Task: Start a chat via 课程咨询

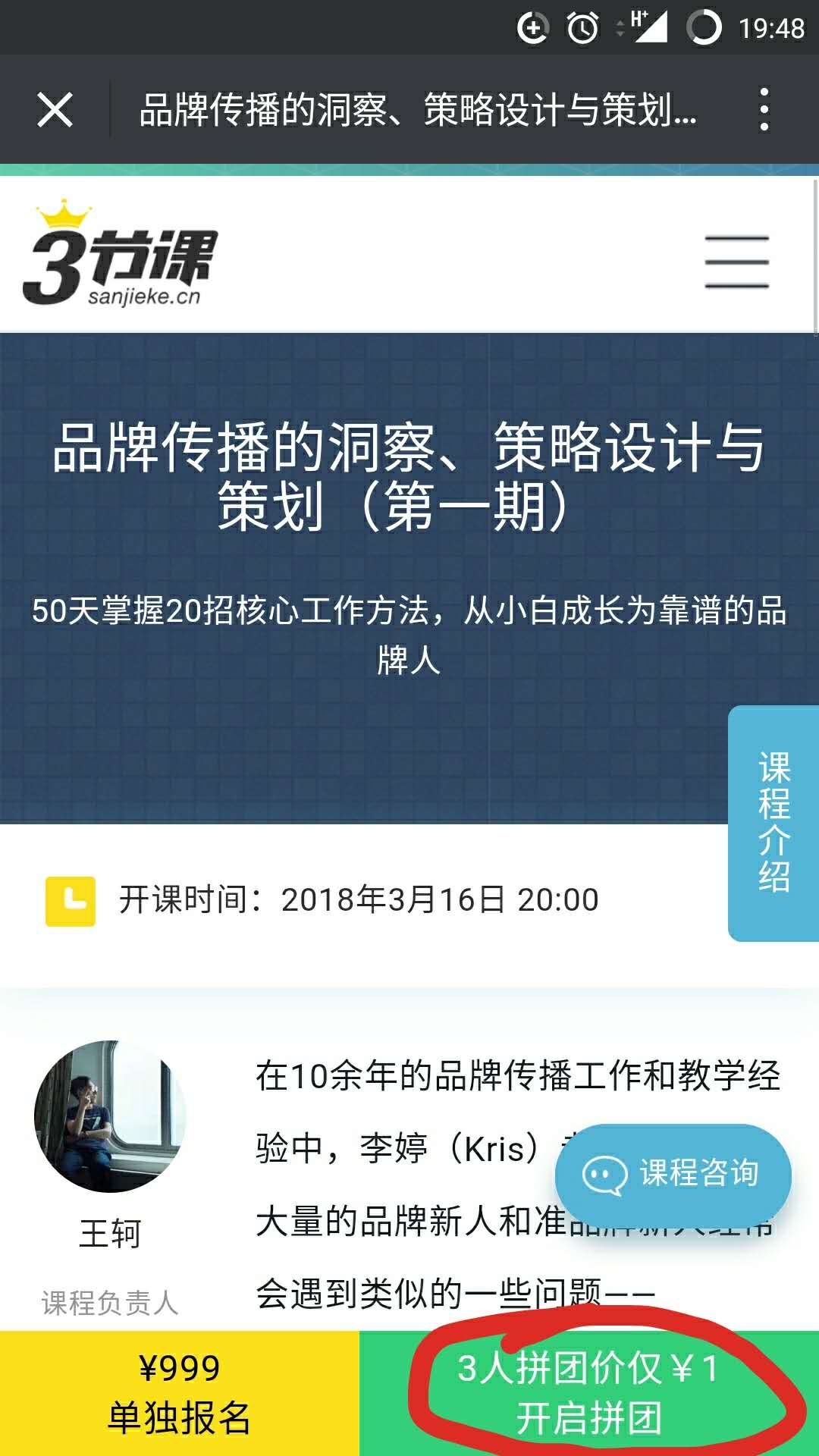Action: point(673,1173)
